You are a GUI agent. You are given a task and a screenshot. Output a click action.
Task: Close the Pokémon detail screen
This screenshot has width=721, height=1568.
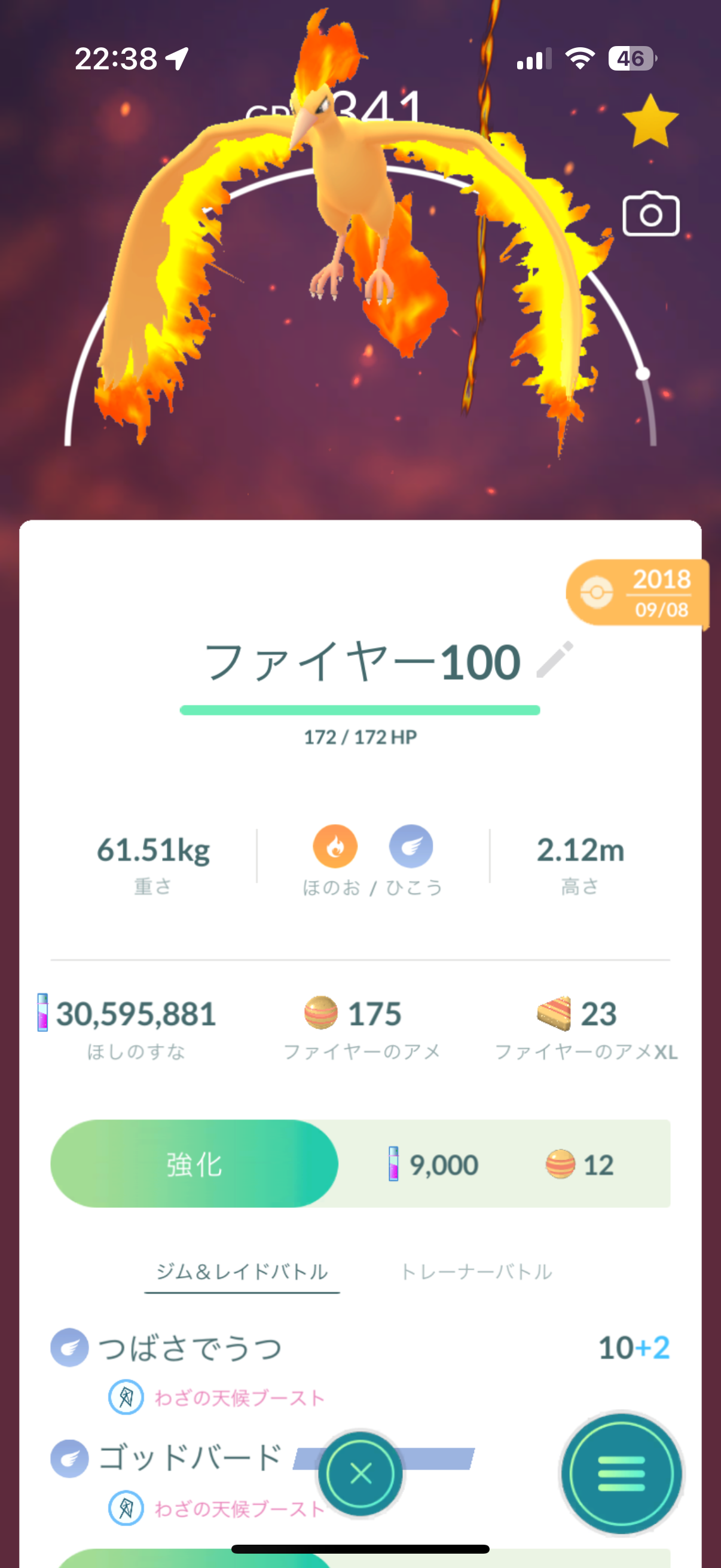pos(361,1474)
